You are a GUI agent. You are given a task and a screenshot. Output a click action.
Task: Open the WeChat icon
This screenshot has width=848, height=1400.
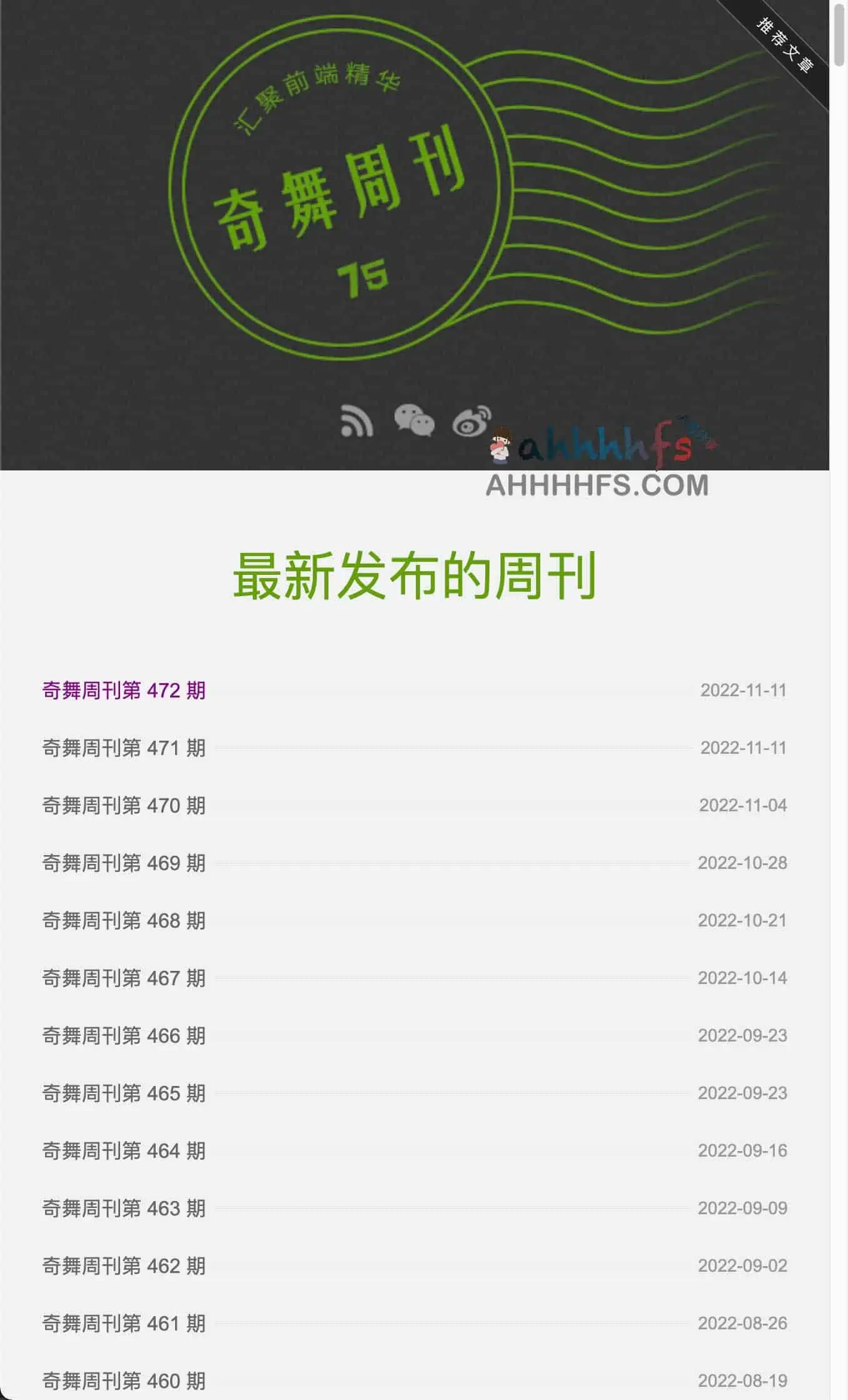[414, 420]
